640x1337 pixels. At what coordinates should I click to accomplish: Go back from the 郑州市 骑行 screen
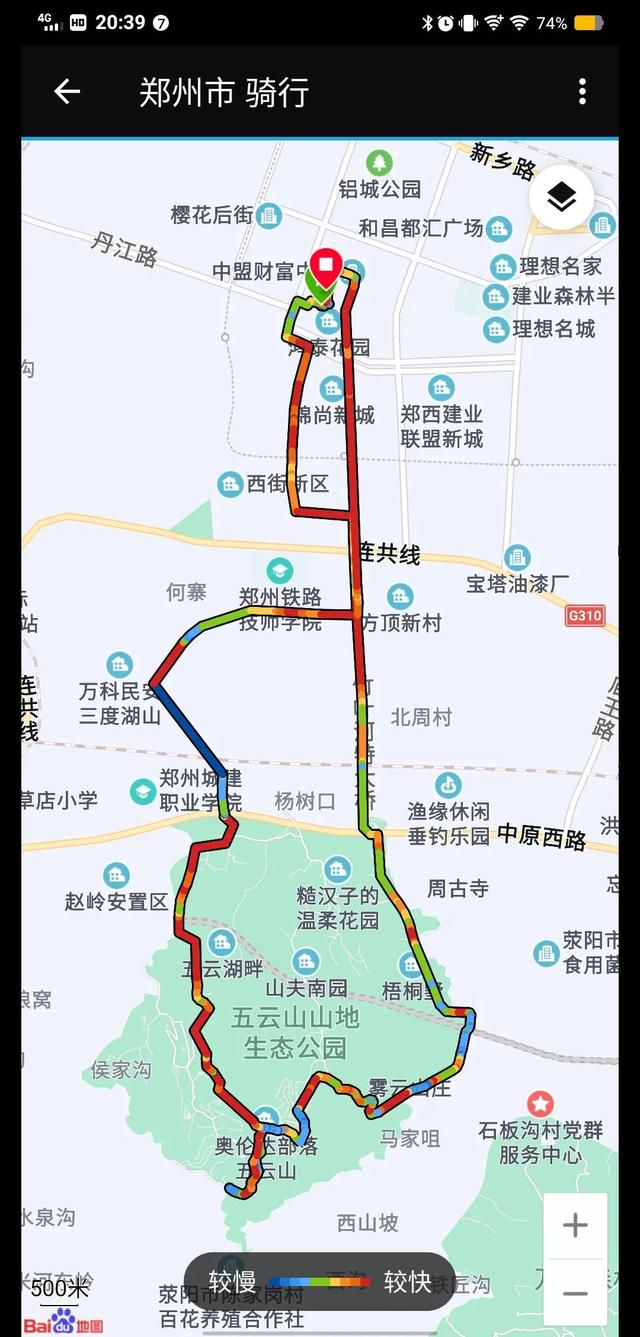tap(67, 92)
